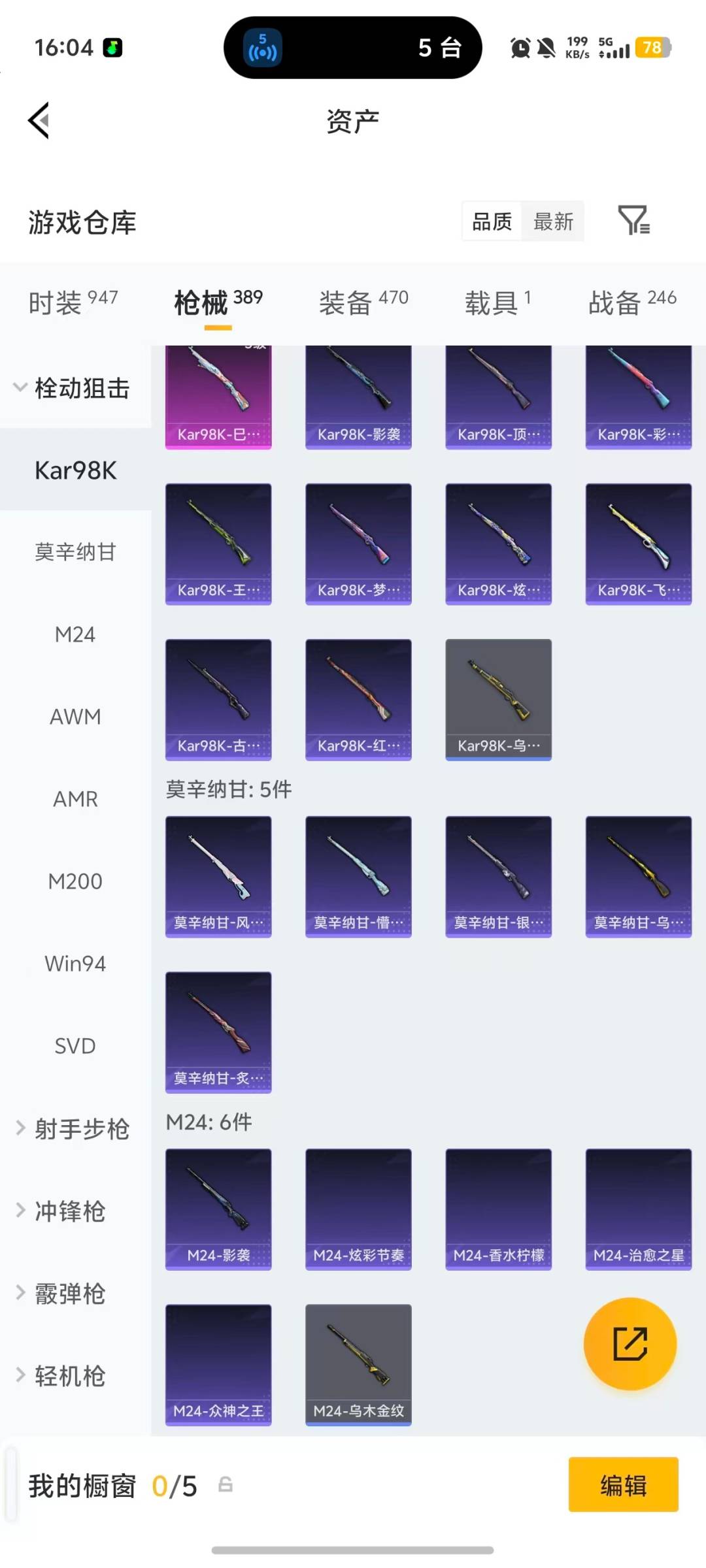Image resolution: width=706 pixels, height=1568 pixels.
Task: Switch to the 战备 tab
Action: click(631, 302)
